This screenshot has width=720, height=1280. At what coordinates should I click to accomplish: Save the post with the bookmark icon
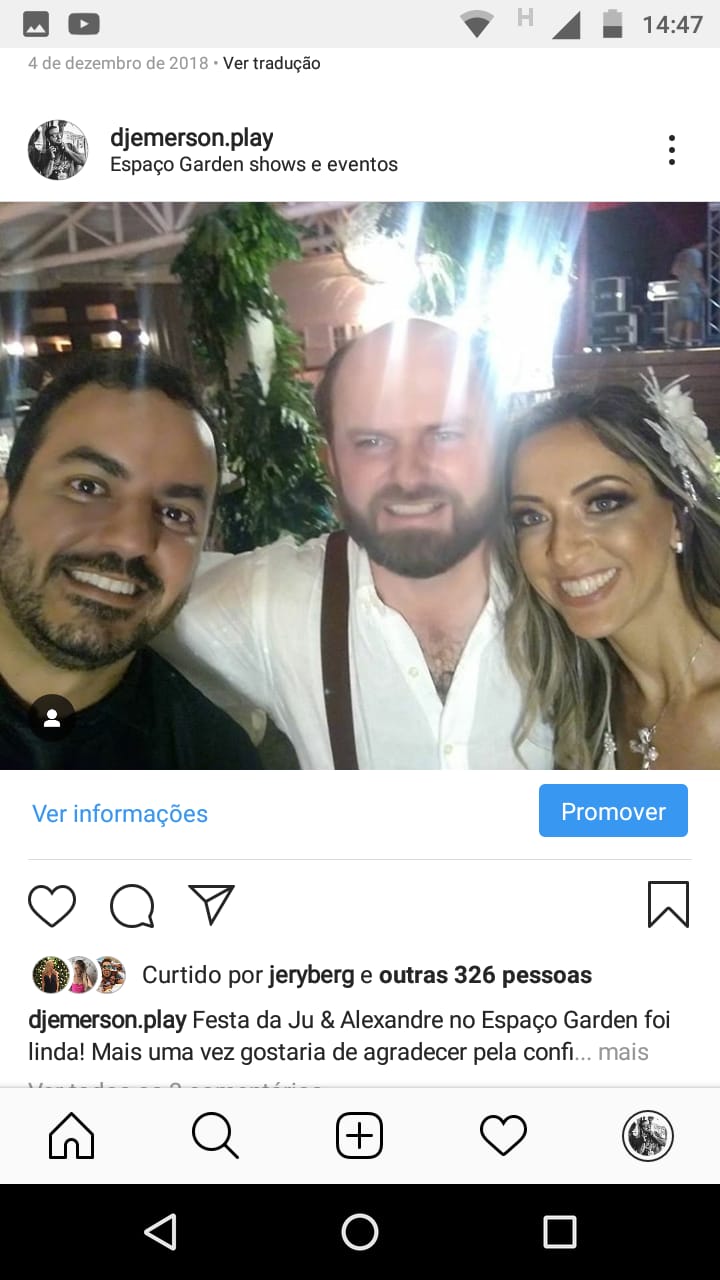(668, 904)
